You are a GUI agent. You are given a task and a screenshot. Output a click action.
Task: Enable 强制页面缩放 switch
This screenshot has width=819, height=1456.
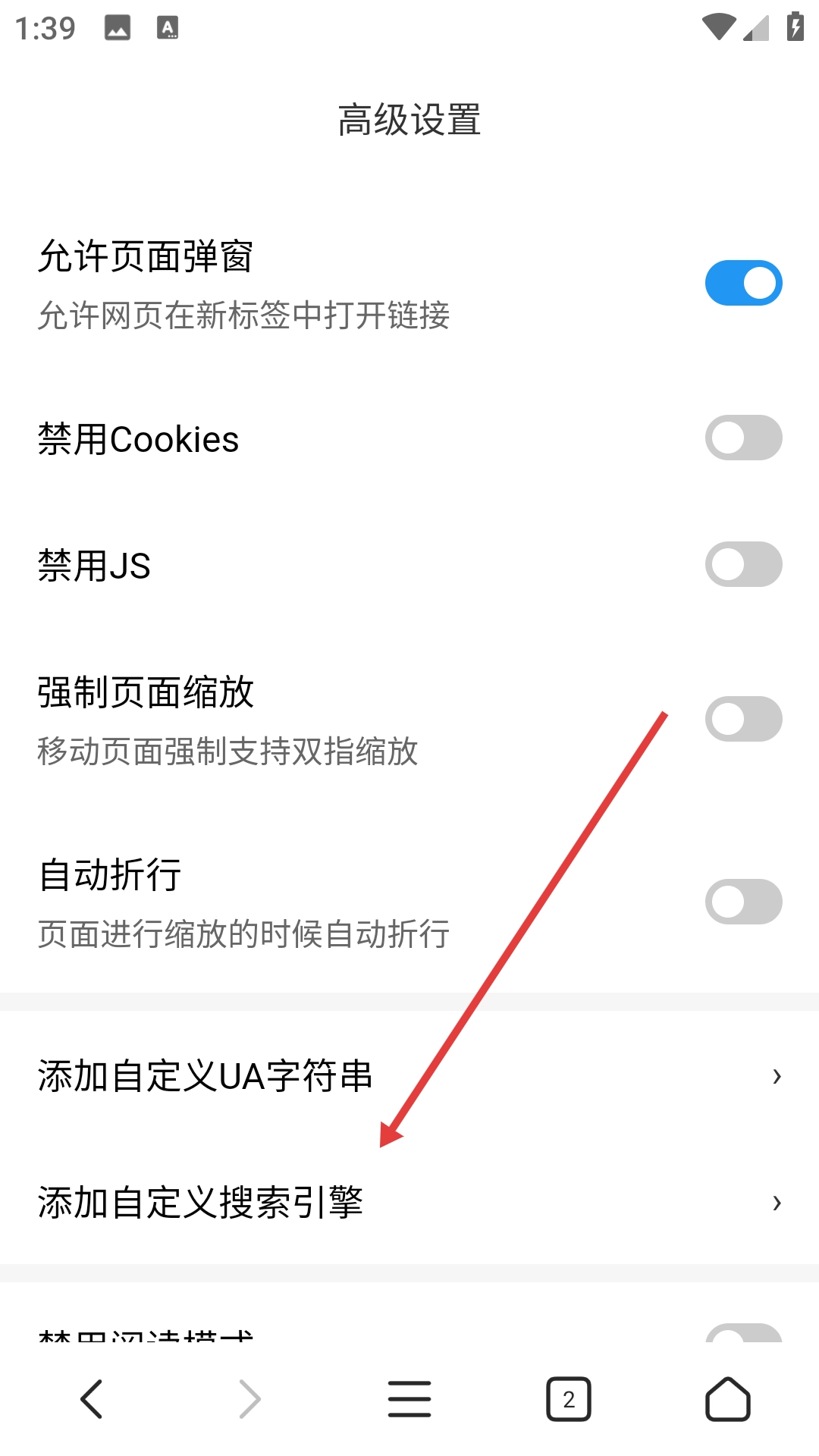[743, 719]
